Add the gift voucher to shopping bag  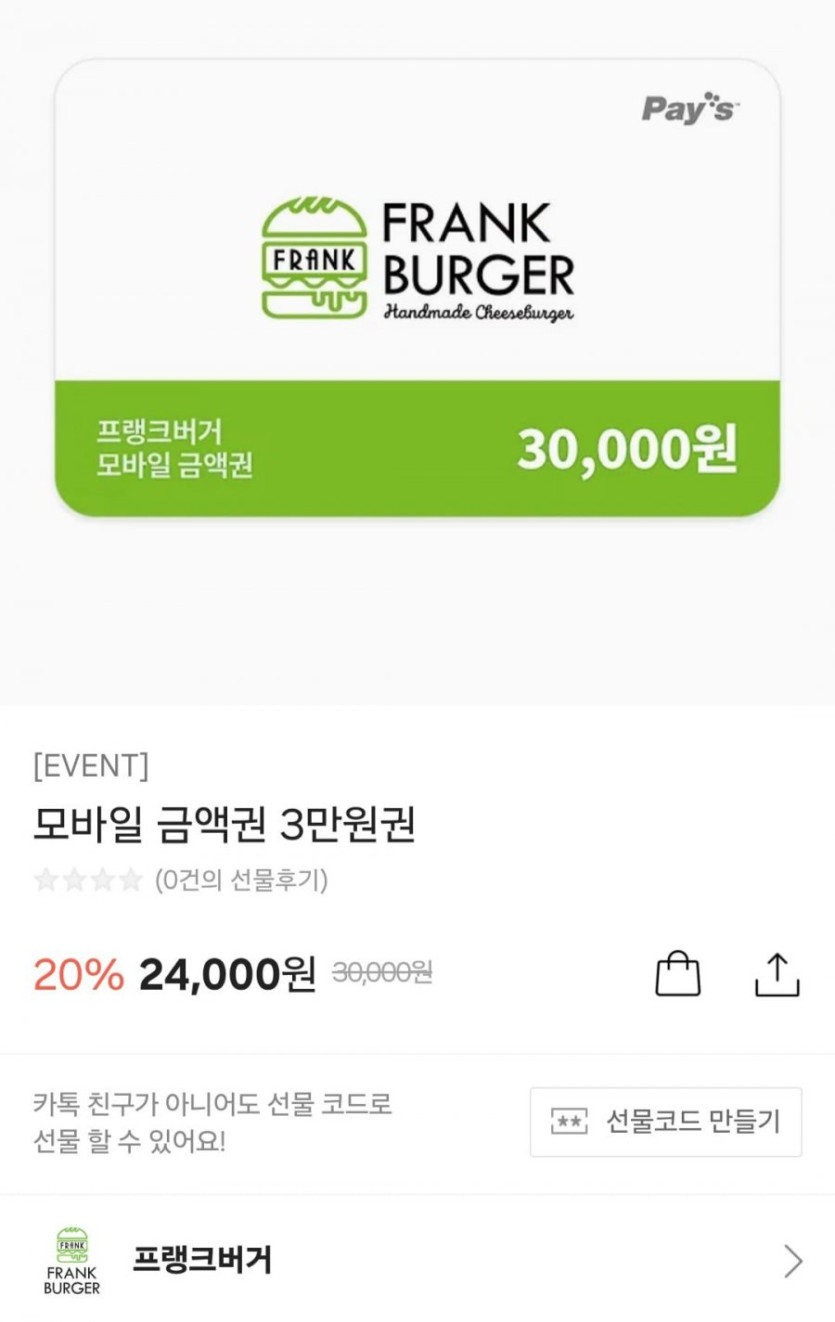(x=677, y=973)
